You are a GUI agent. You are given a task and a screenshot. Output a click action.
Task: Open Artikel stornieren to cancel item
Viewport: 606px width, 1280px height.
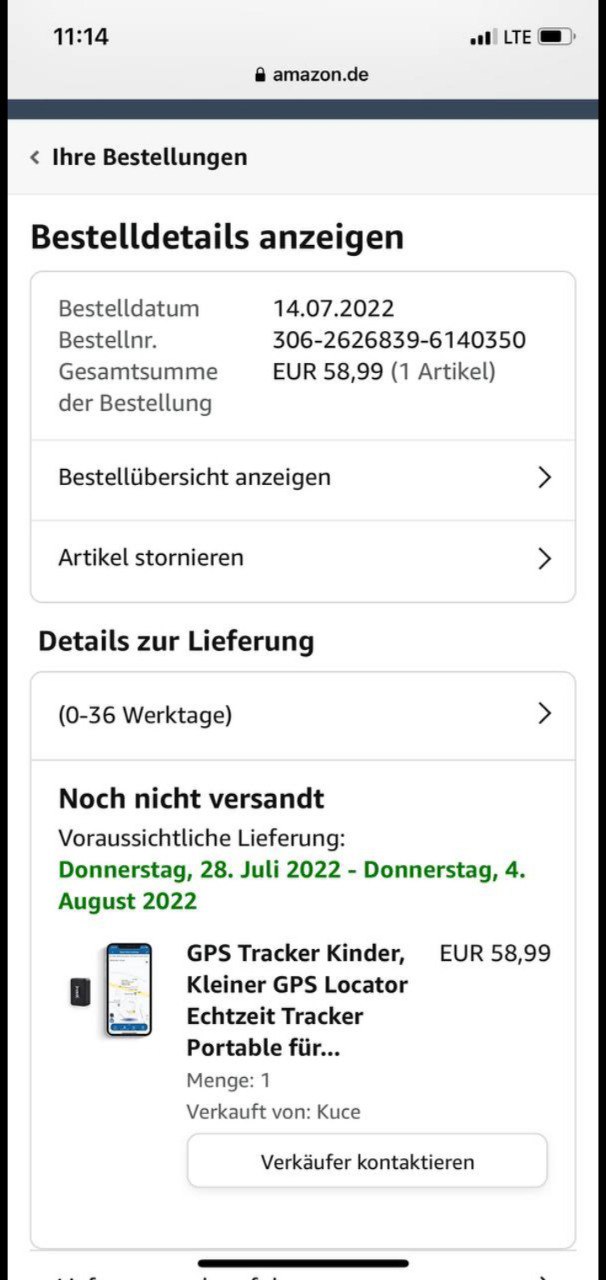pos(303,558)
